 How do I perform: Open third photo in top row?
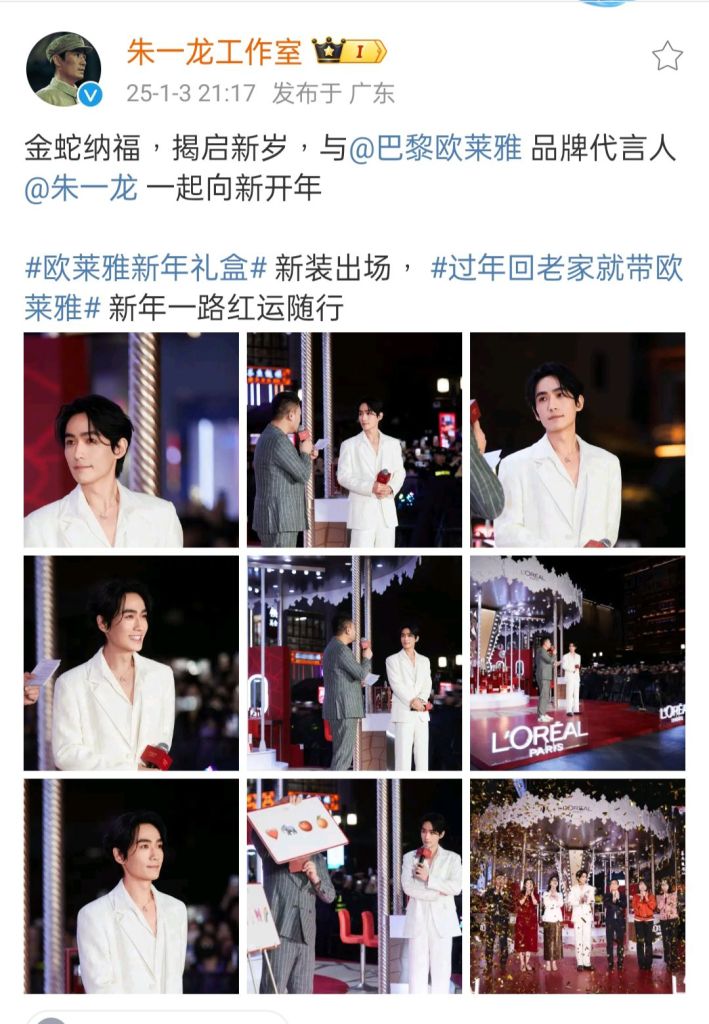[x=577, y=439]
